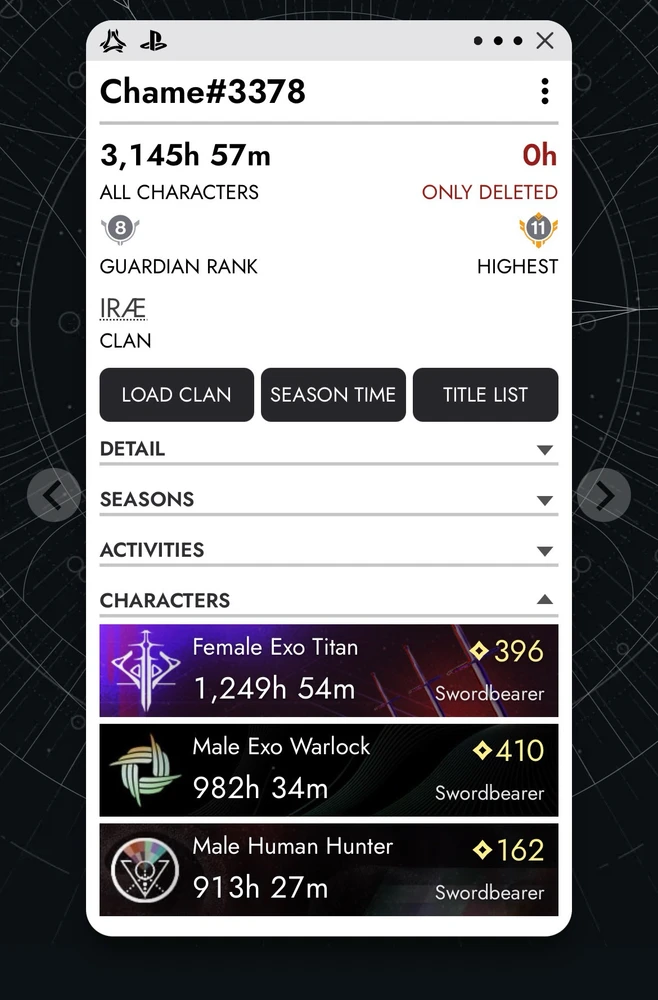This screenshot has height=1000, width=658.
Task: Select the Male Exo Warlock character card
Action: click(x=329, y=770)
